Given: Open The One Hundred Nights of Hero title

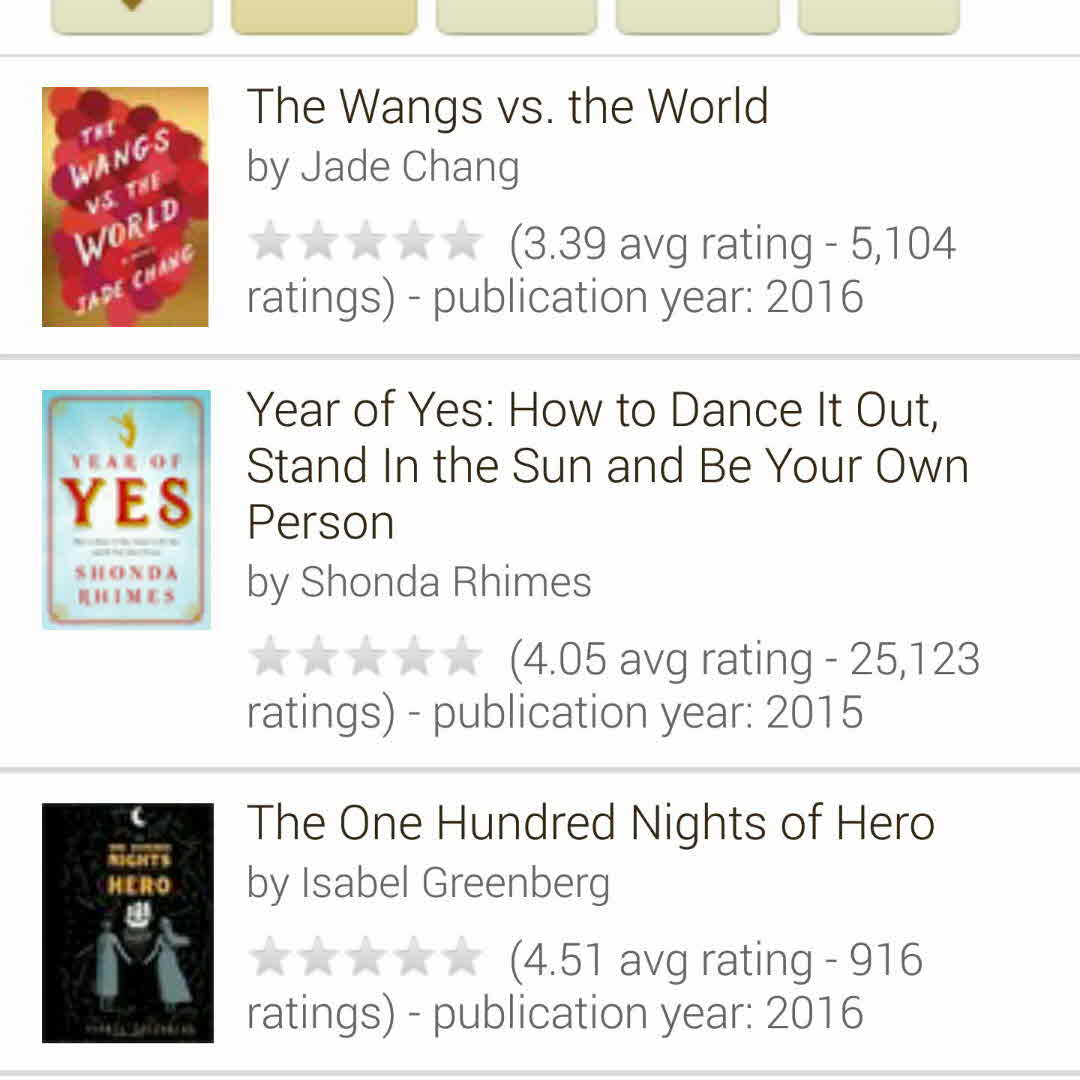Looking at the screenshot, I should pos(590,824).
